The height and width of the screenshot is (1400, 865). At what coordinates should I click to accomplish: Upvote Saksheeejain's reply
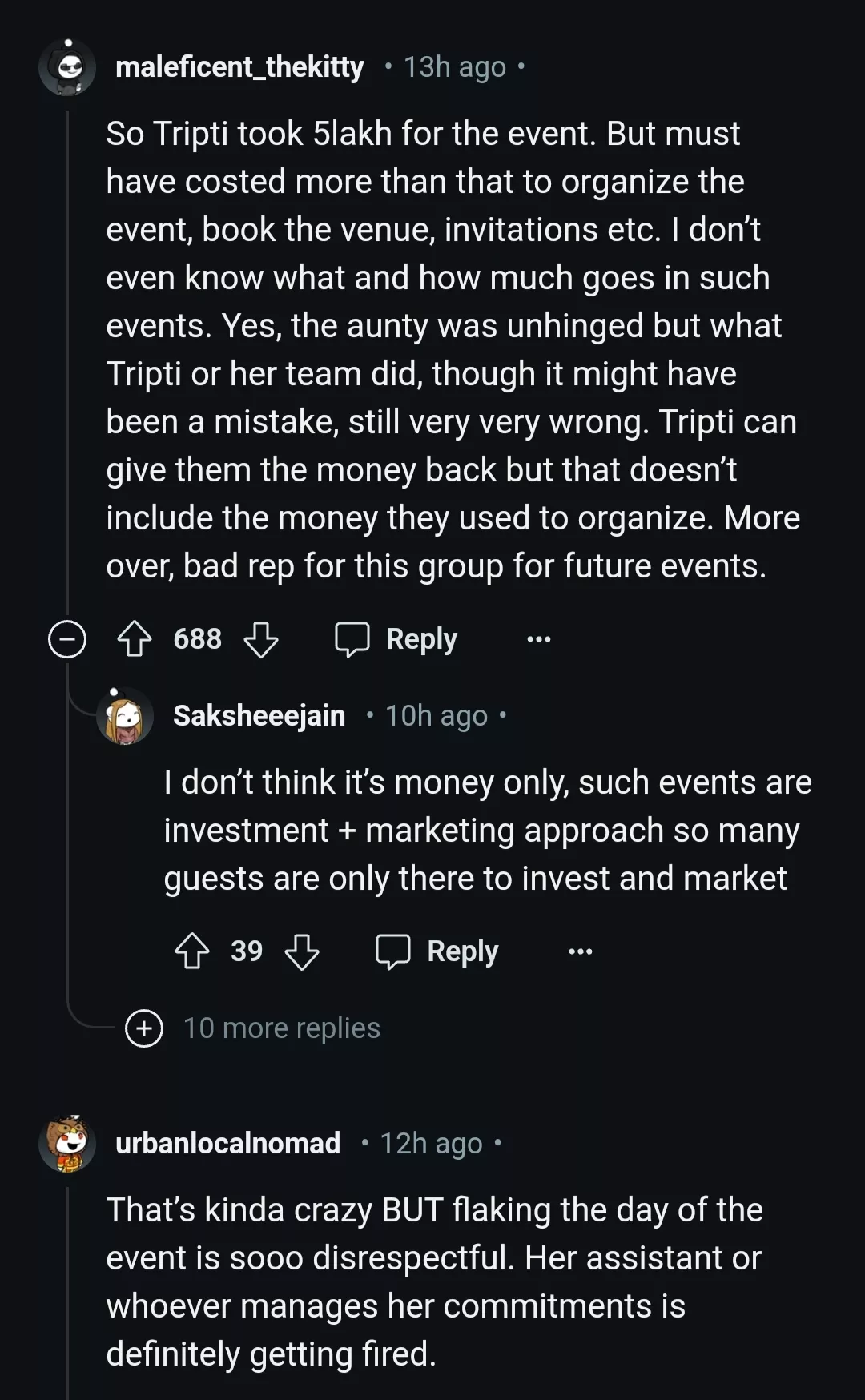[191, 951]
